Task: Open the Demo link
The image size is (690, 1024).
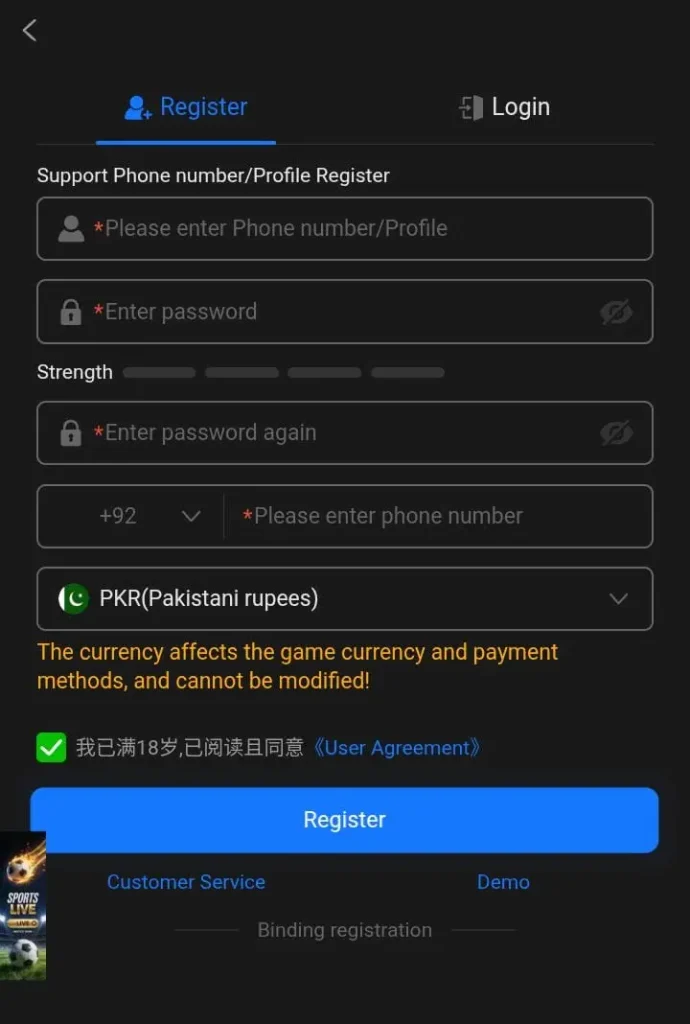Action: tap(503, 882)
